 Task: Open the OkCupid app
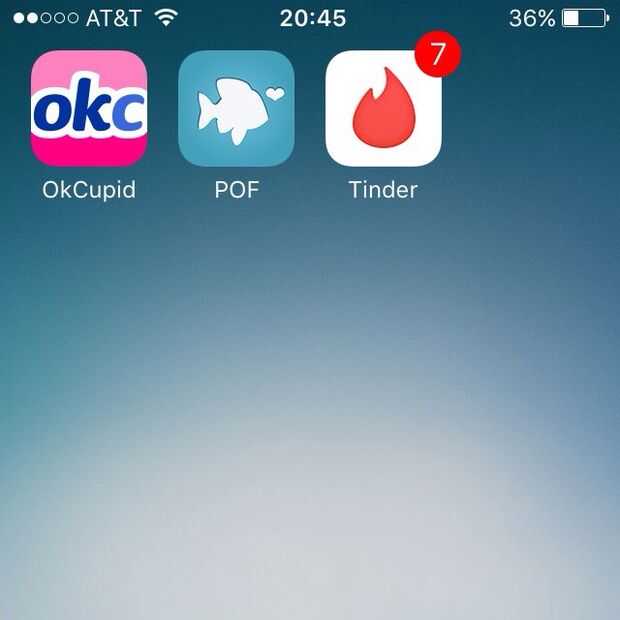pos(89,108)
